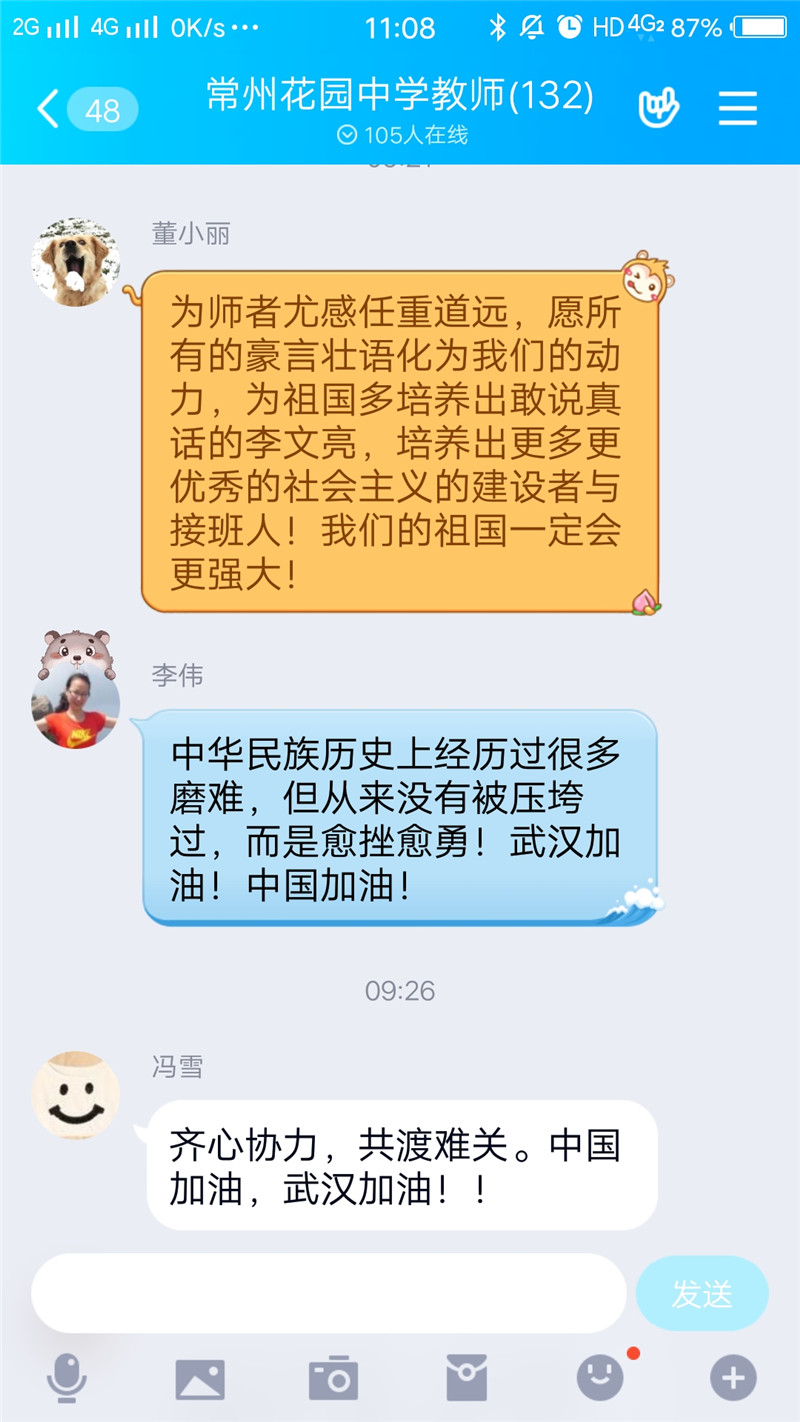Open the profile from the golden retriever avatar
The image size is (800, 1422).
point(76,262)
